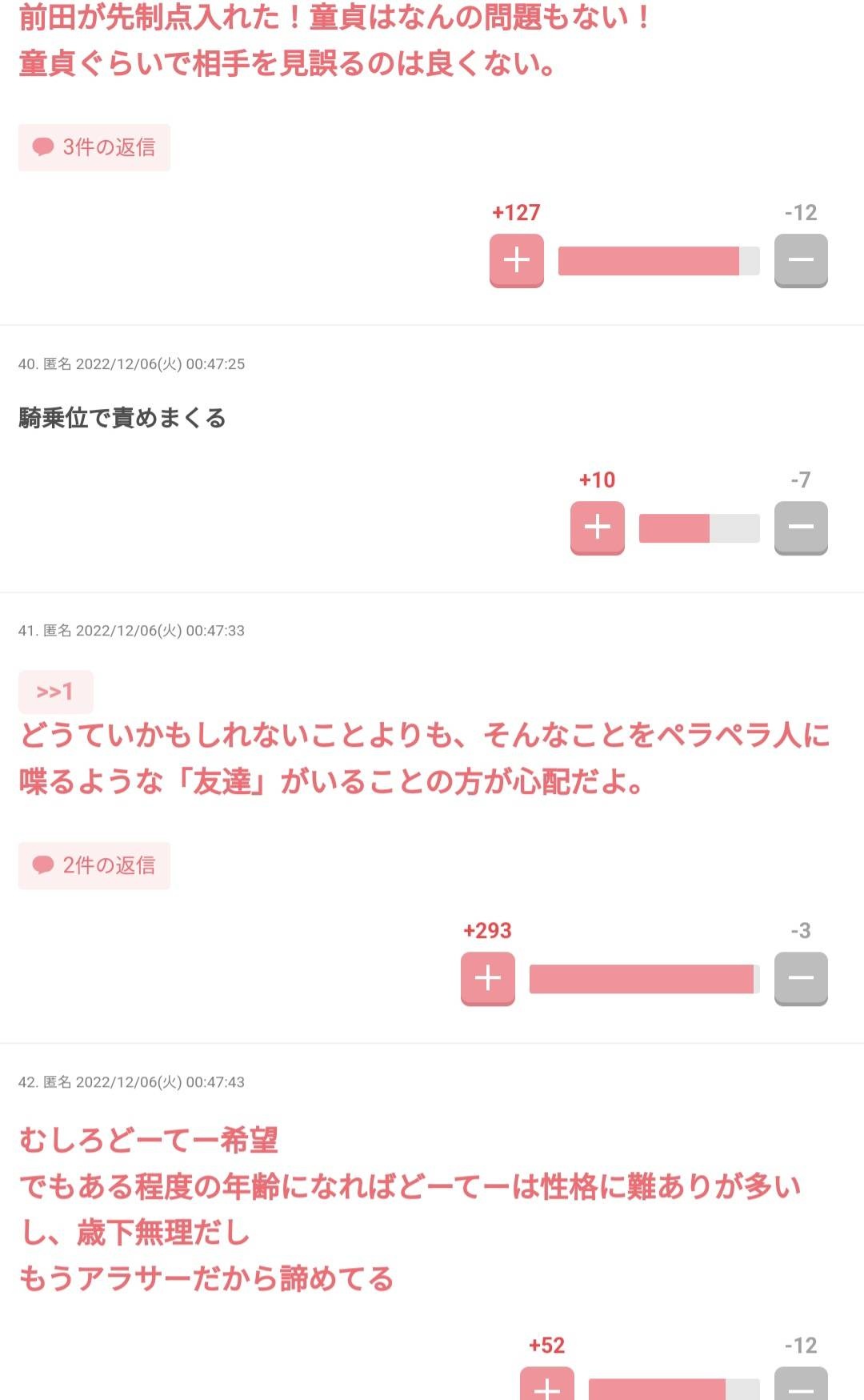Jump to the quoted post >>1
The width and height of the screenshot is (864, 1400).
[x=55, y=692]
